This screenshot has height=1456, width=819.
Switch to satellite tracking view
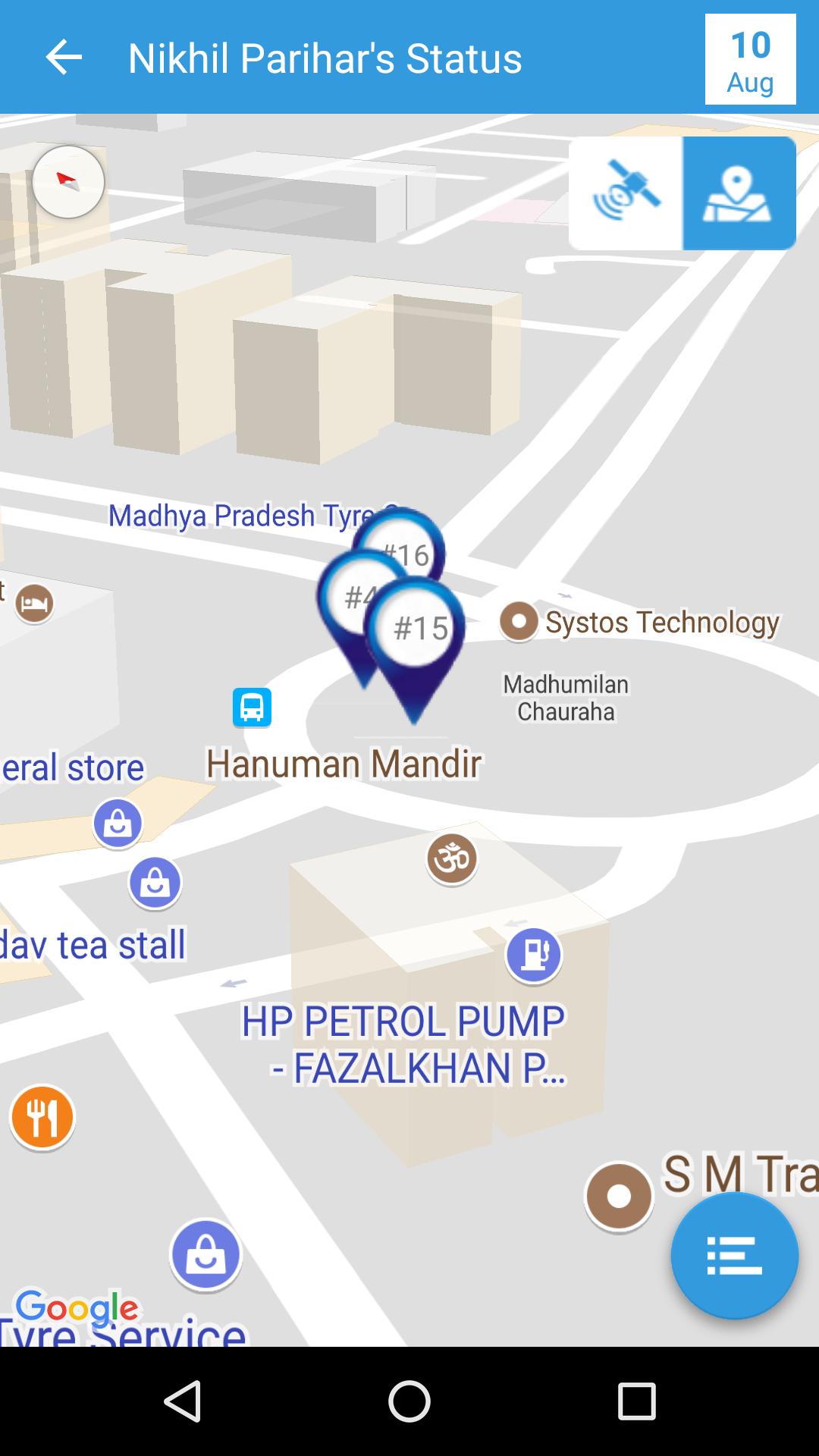coord(626,193)
